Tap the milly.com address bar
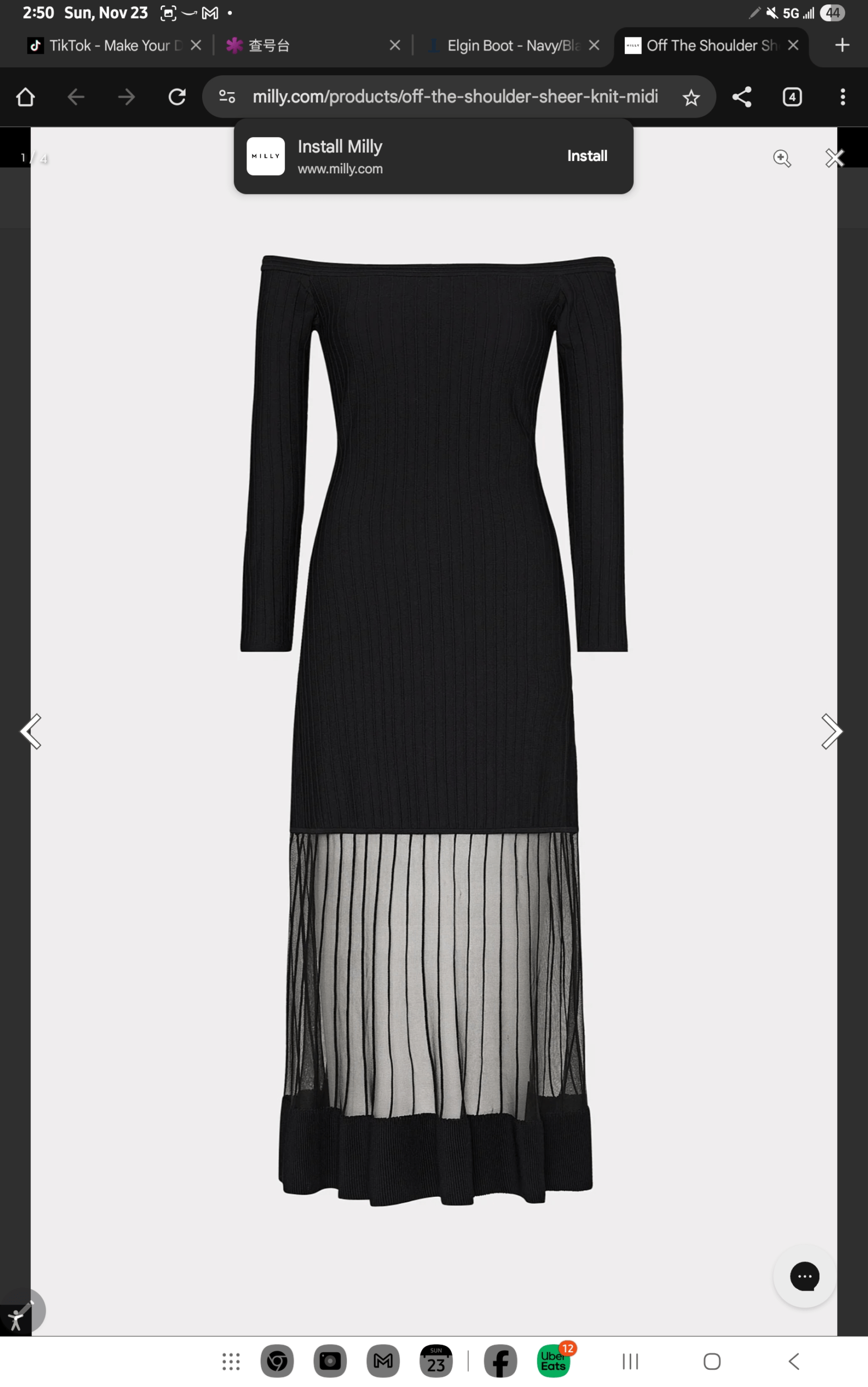Image resolution: width=868 pixels, height=1387 pixels. point(454,97)
